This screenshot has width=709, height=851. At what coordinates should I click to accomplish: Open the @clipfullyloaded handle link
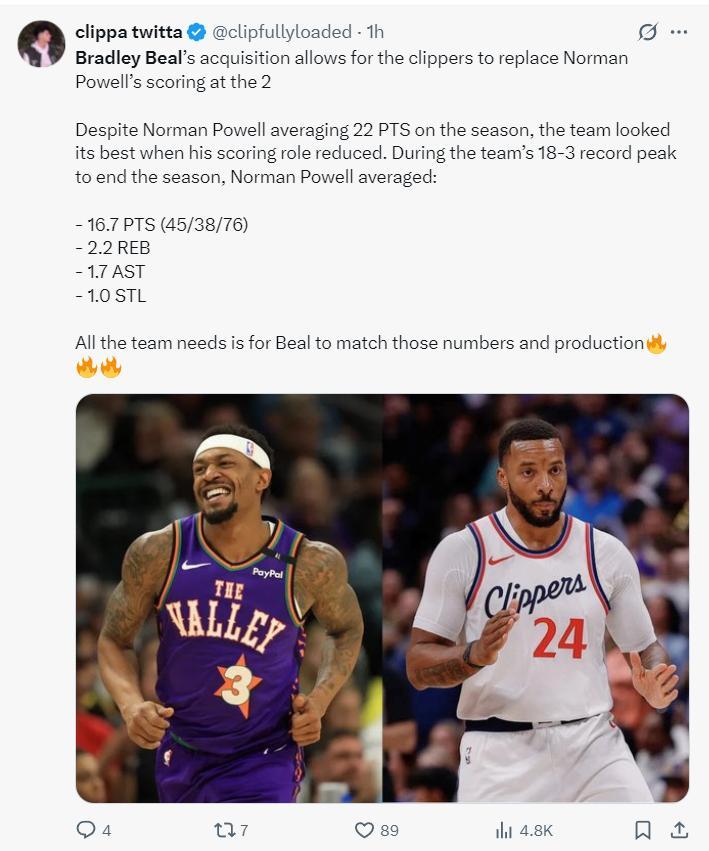(x=282, y=32)
